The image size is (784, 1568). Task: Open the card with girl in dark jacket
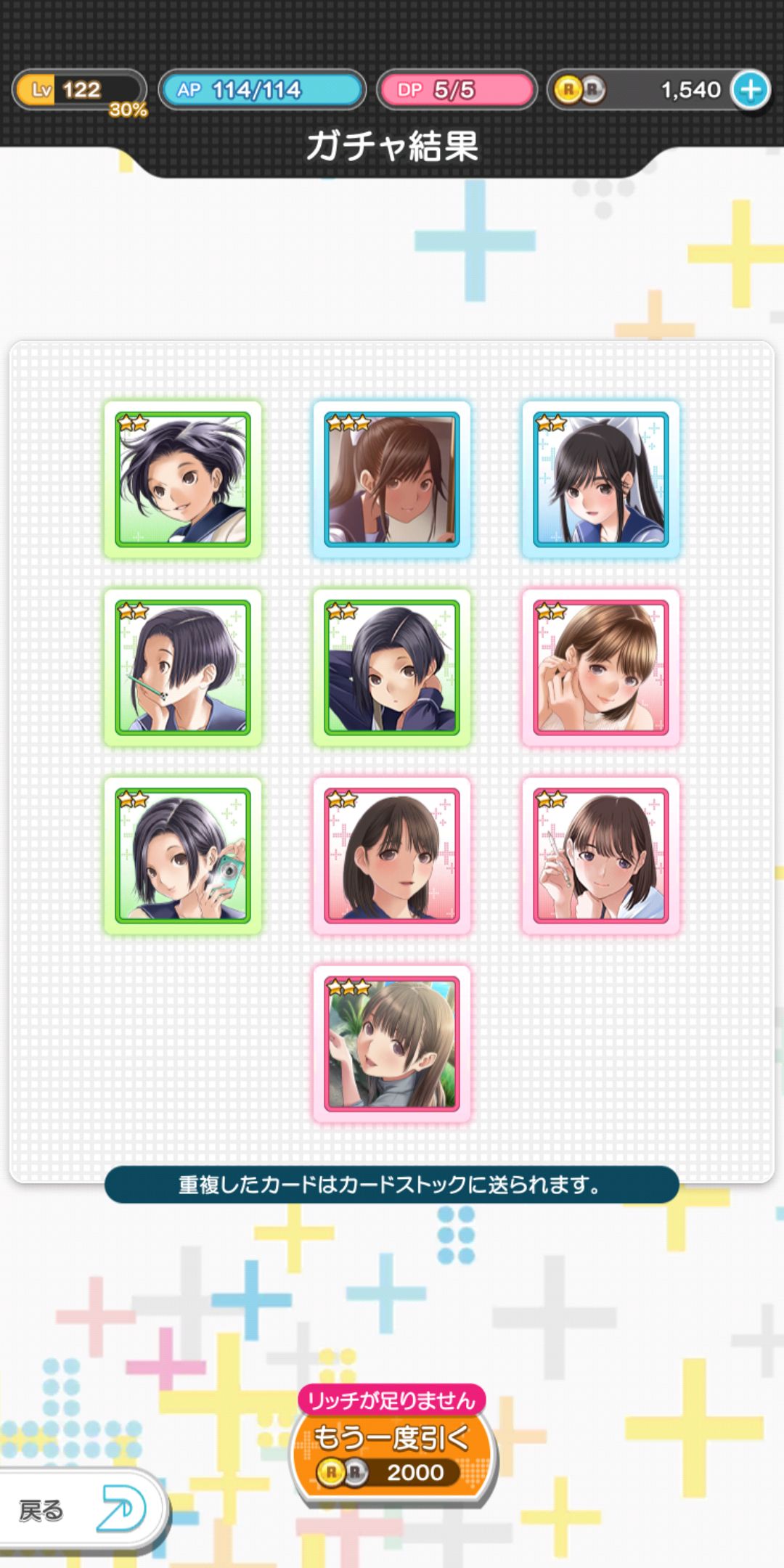click(392, 667)
